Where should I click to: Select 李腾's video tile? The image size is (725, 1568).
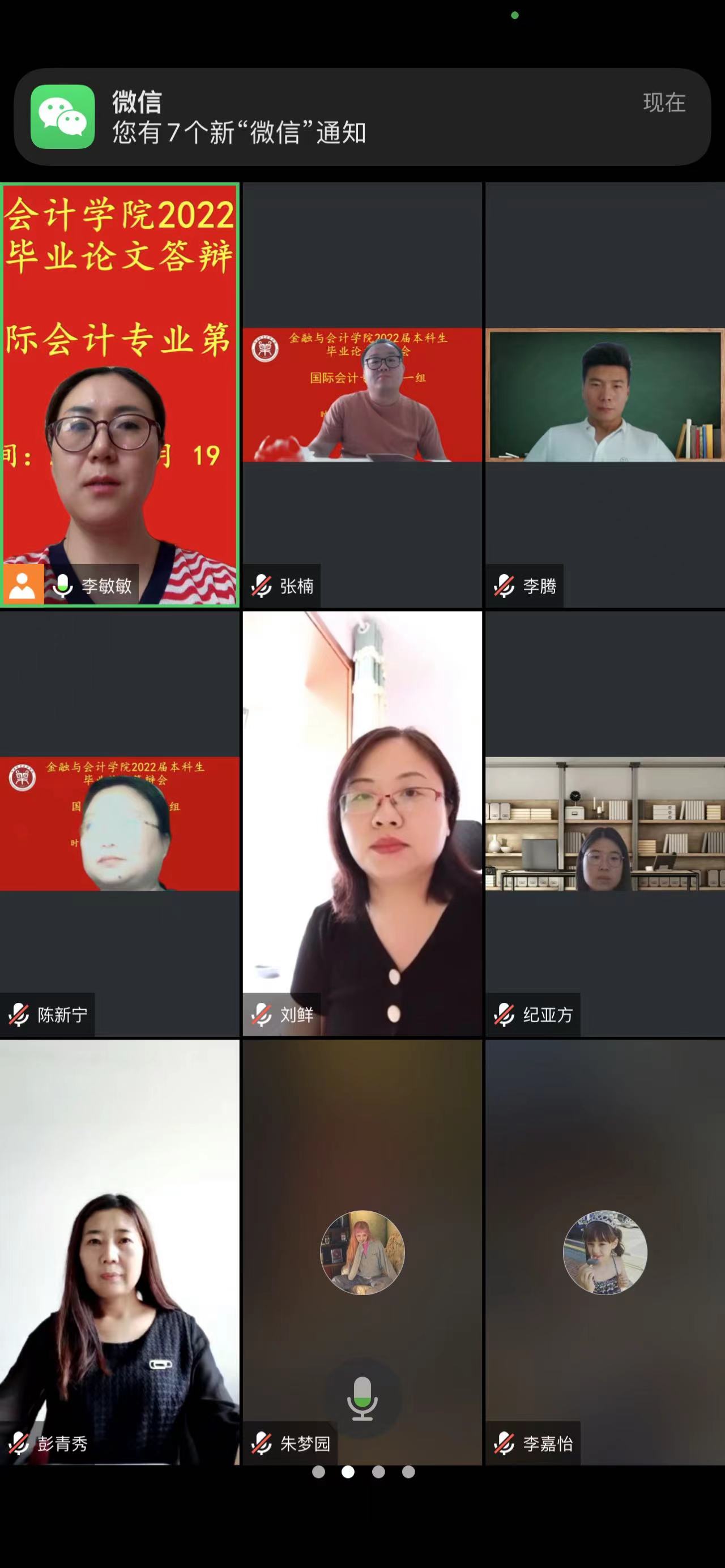coord(604,396)
